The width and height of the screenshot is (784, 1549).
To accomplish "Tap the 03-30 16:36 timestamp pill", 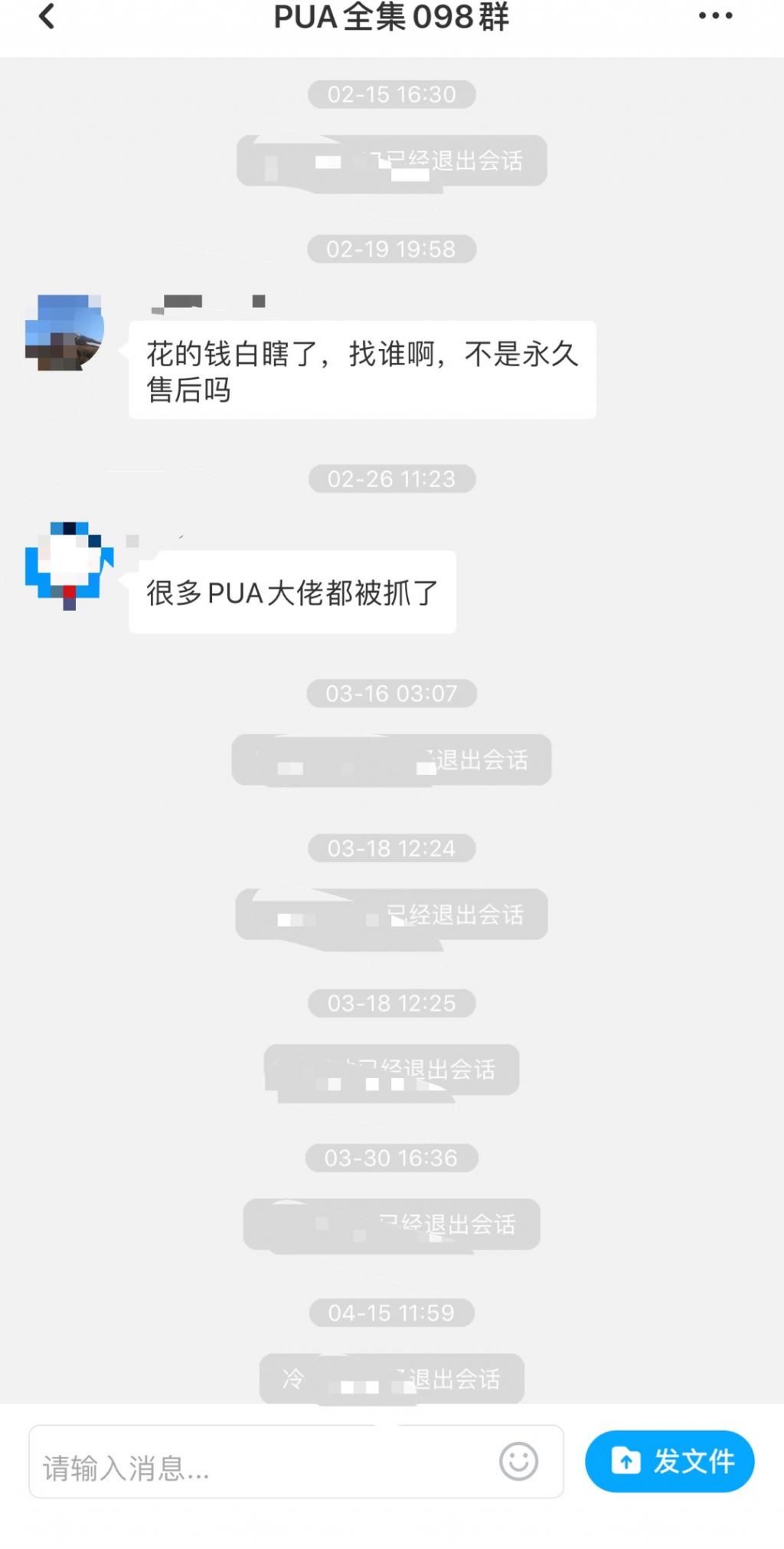I will point(390,1158).
